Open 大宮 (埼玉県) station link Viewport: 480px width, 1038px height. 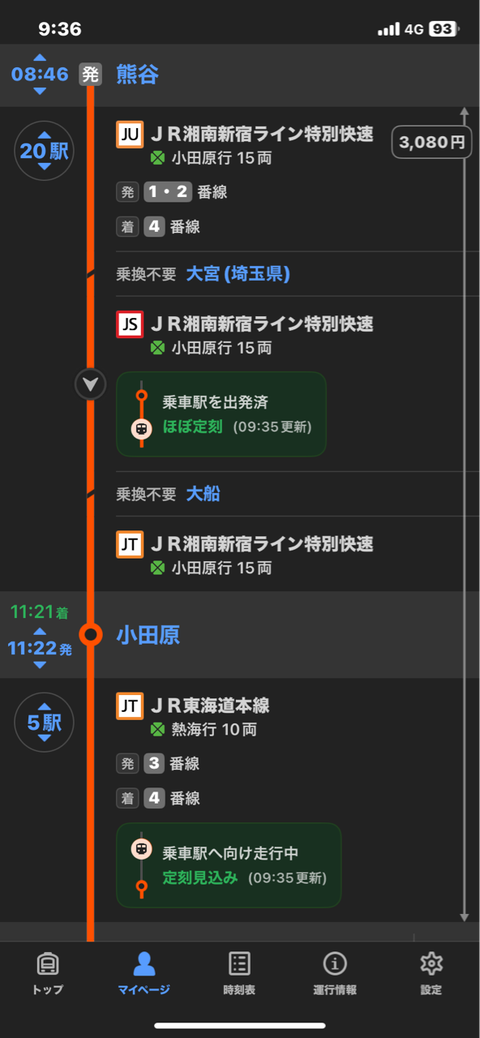point(238,274)
